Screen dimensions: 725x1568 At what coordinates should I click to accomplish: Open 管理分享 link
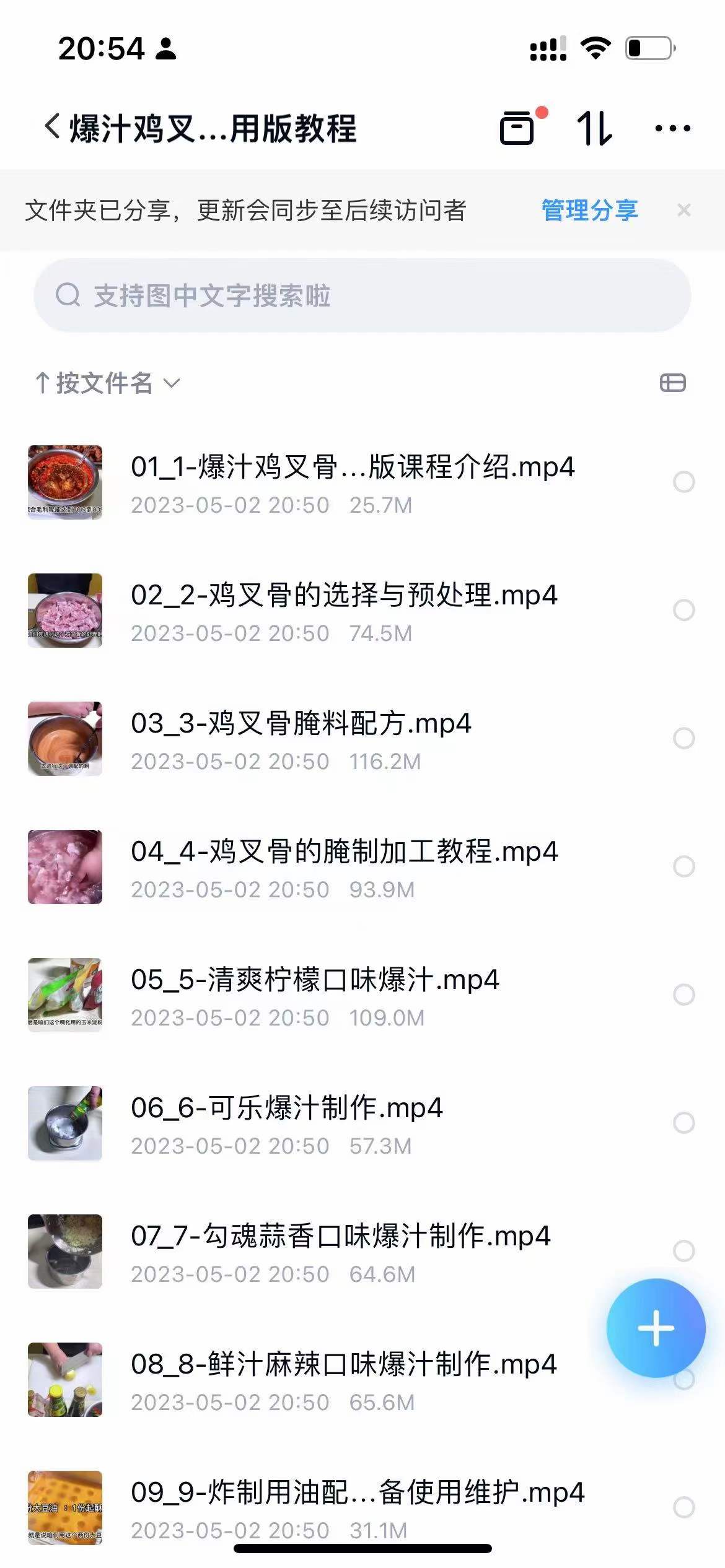[x=590, y=211]
